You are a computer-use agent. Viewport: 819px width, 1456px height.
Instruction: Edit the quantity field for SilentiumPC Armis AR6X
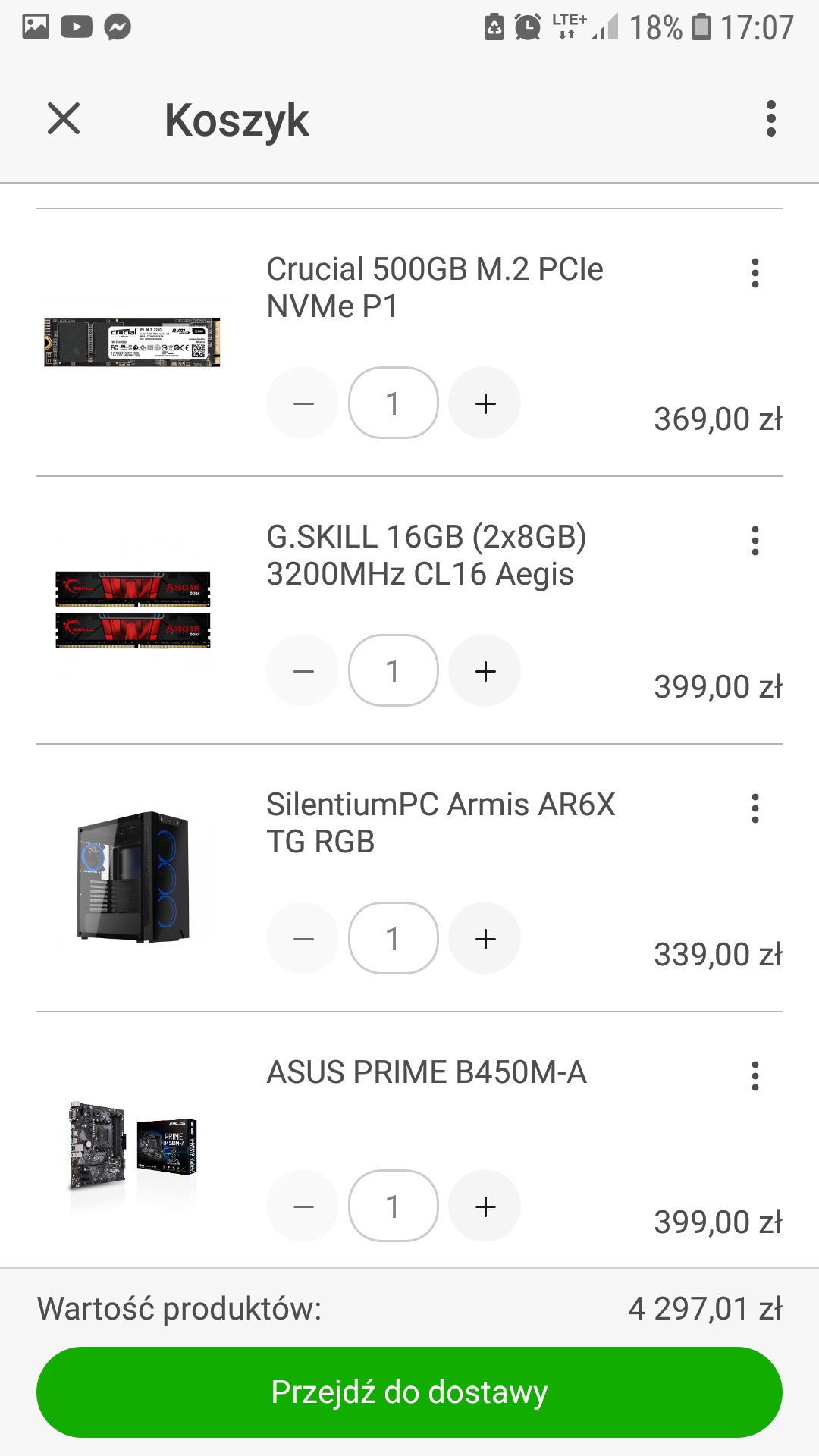point(393,939)
